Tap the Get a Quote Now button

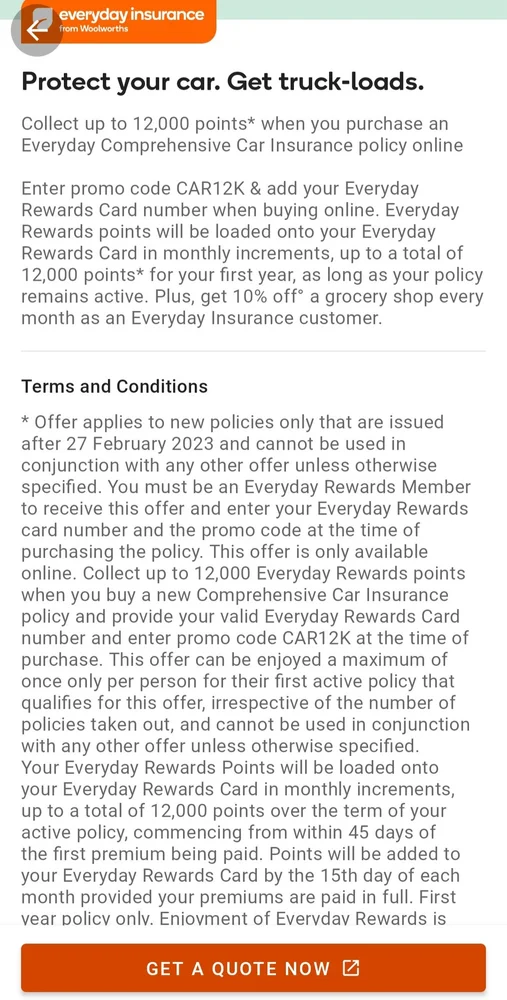[x=253, y=968]
